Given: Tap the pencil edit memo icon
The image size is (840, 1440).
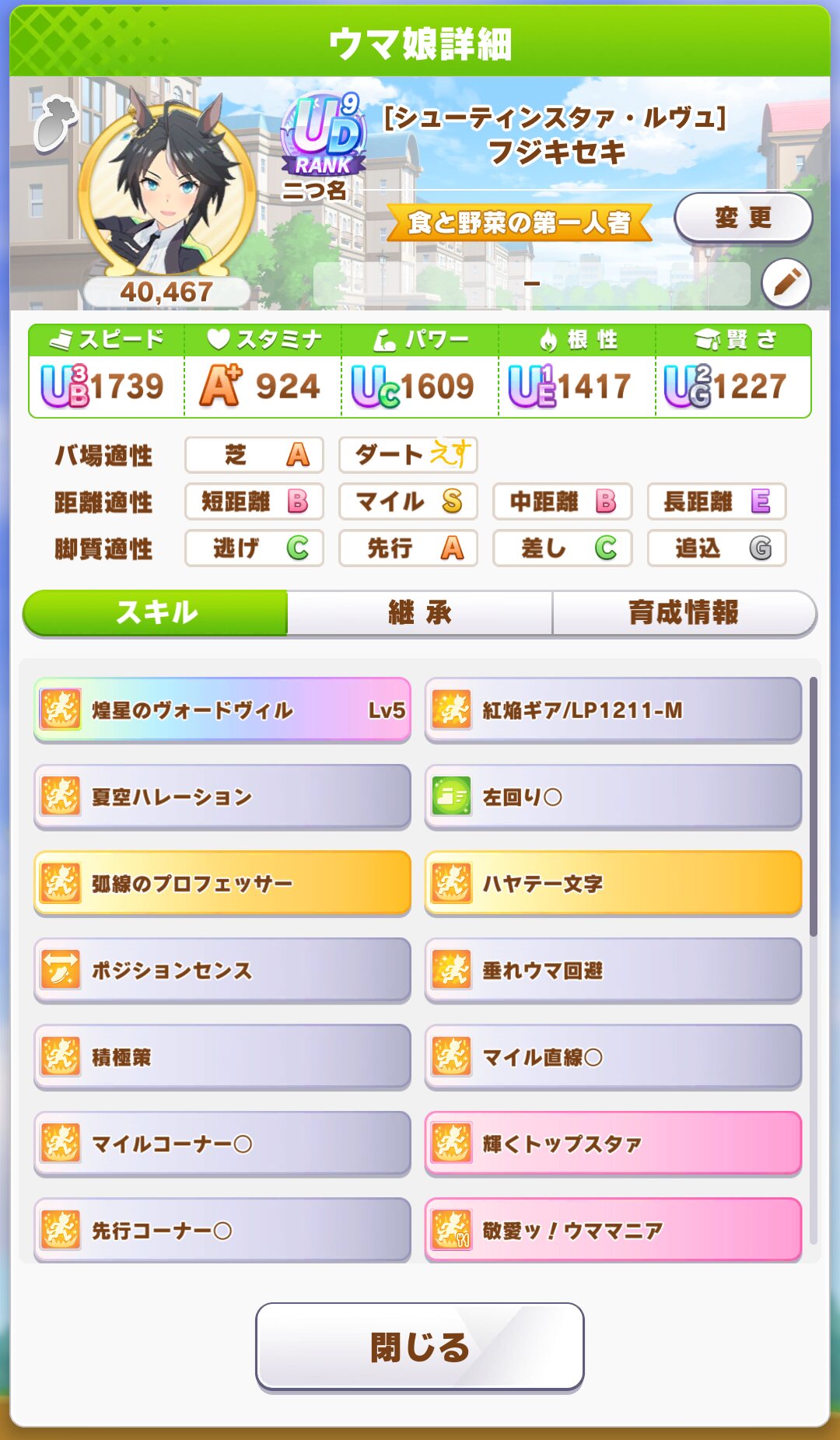Looking at the screenshot, I should (x=786, y=283).
